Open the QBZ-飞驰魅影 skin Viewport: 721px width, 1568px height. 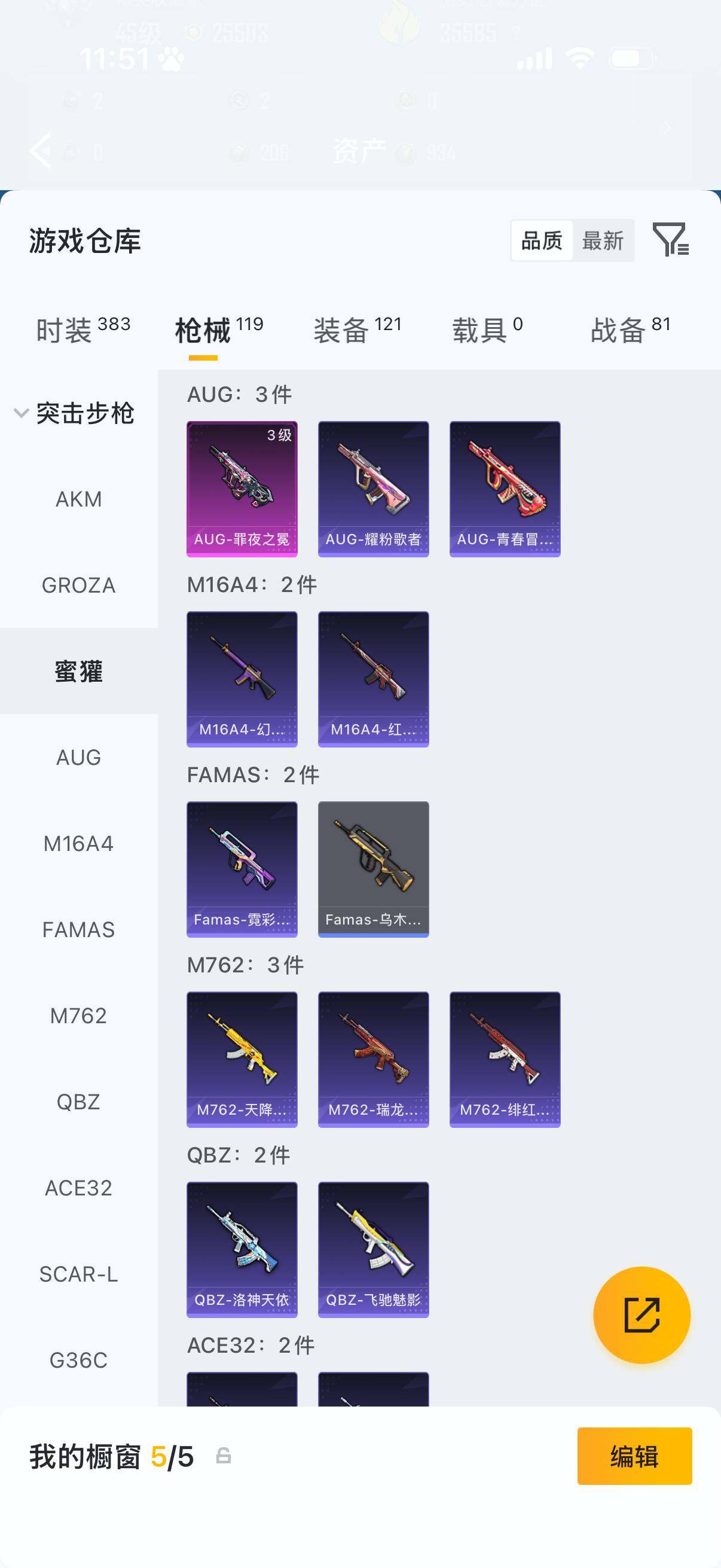coord(373,1249)
